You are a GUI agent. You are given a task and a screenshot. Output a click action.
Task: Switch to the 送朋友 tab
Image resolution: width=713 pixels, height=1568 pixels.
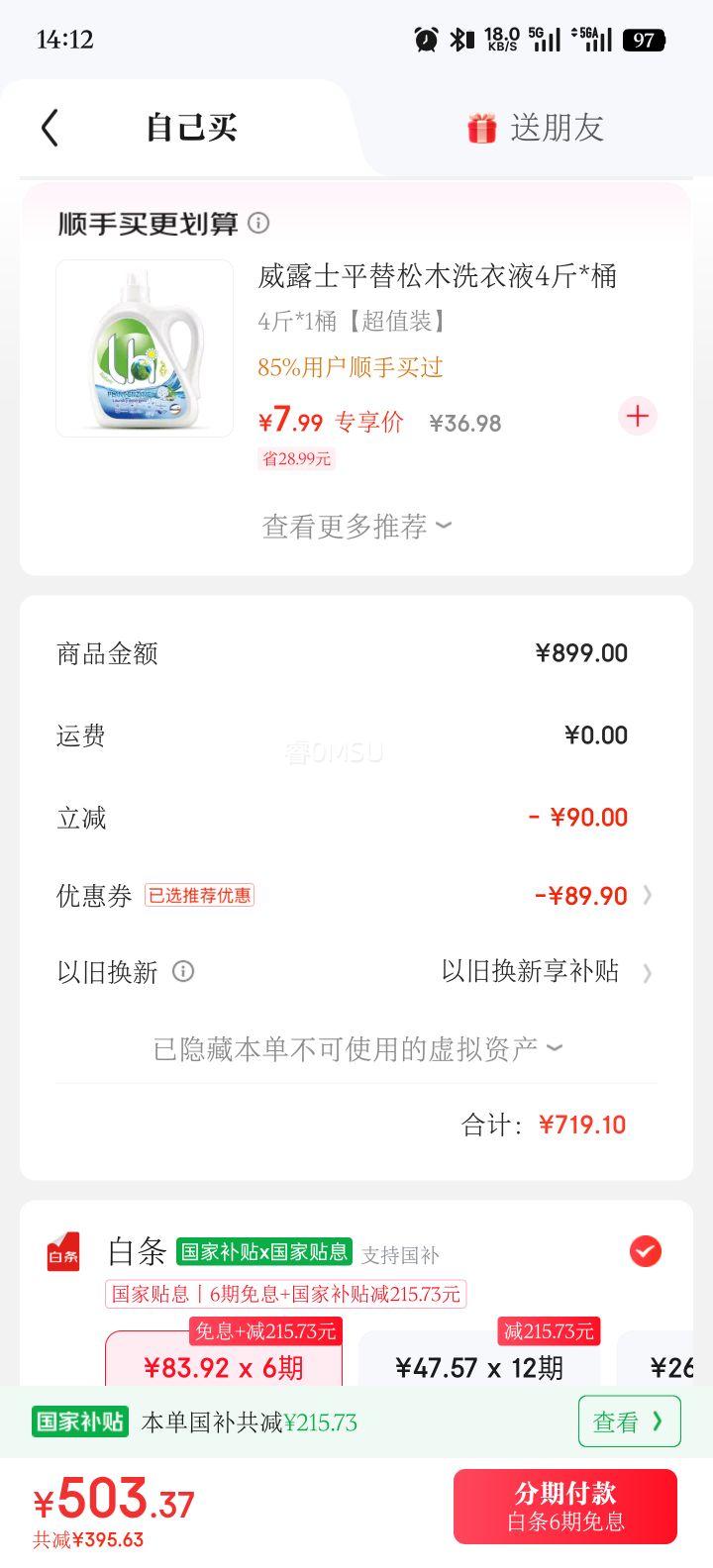[x=536, y=128]
